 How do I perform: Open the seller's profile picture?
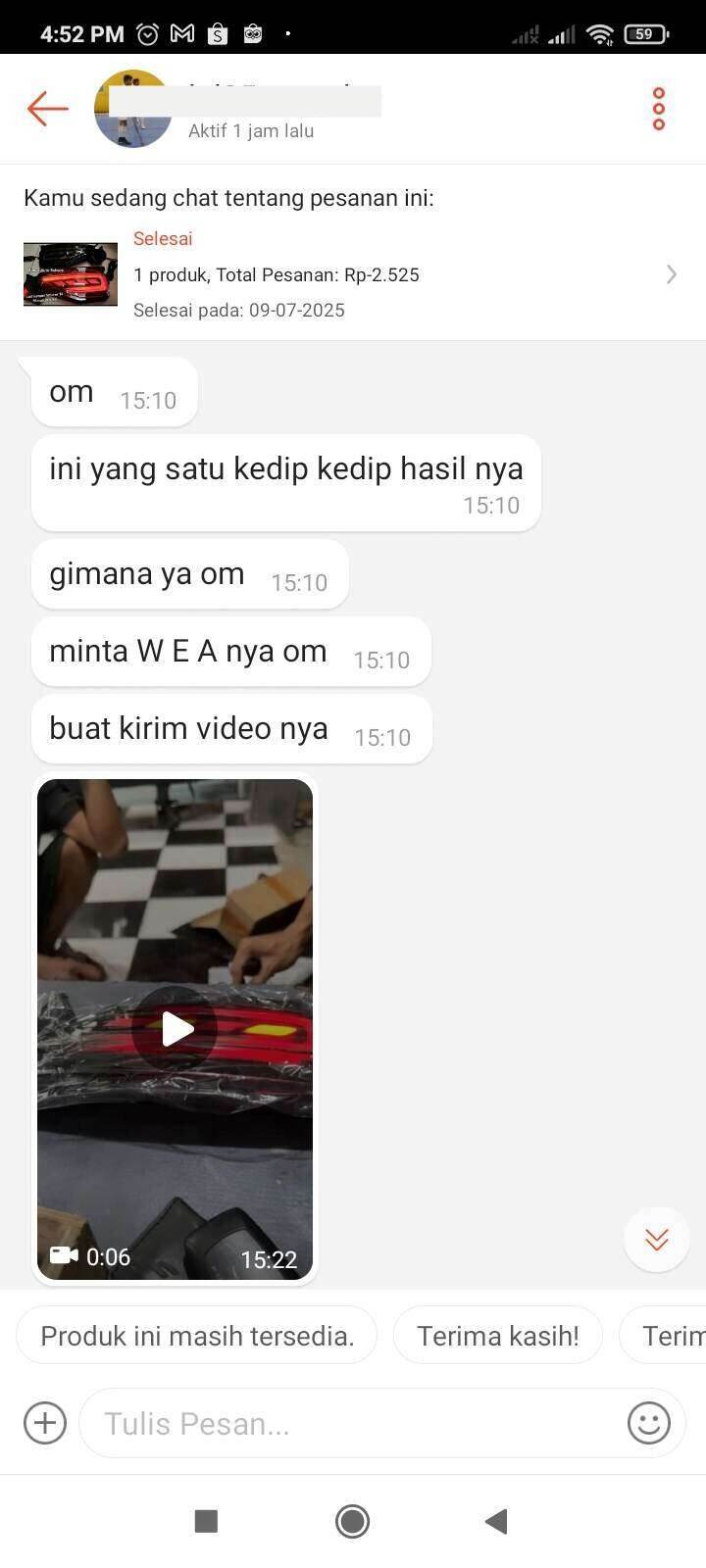pyautogui.click(x=132, y=109)
